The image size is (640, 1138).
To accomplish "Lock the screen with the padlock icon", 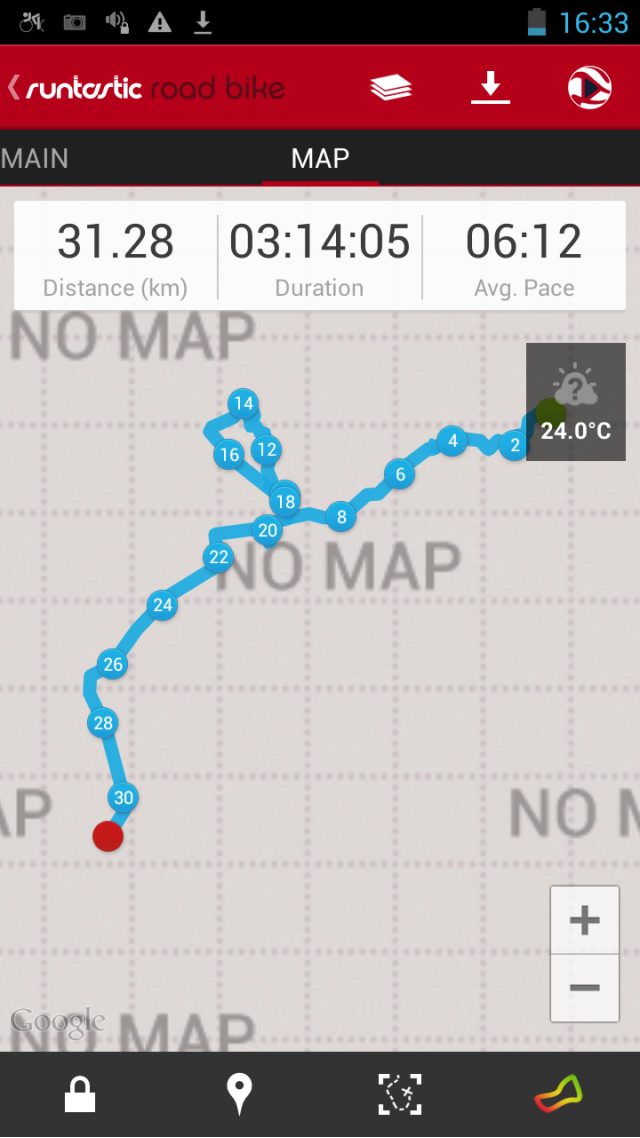I will click(80, 1094).
